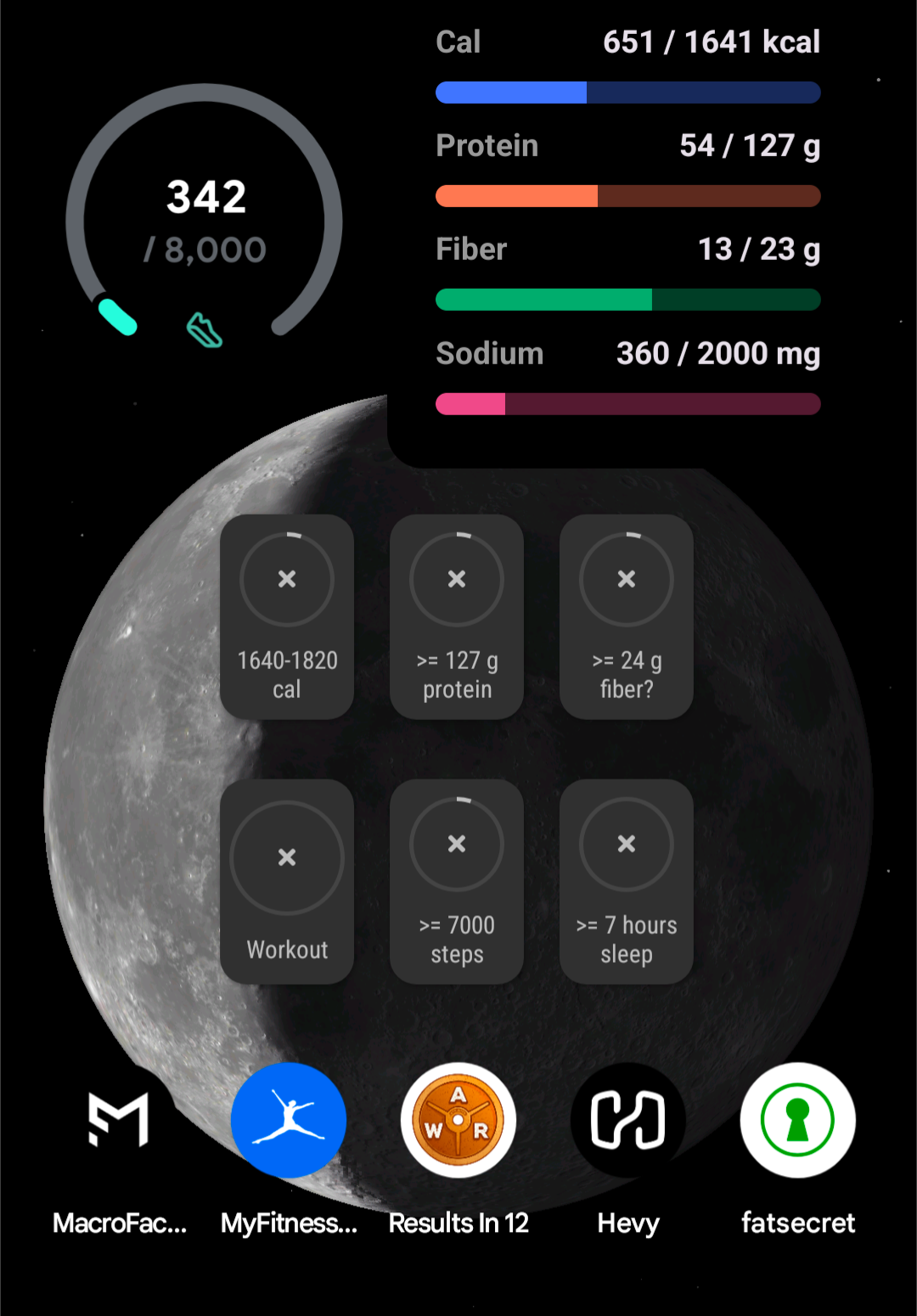Viewport: 917px width, 1316px height.
Task: Launch the Hevy workout app
Action: 628,1121
